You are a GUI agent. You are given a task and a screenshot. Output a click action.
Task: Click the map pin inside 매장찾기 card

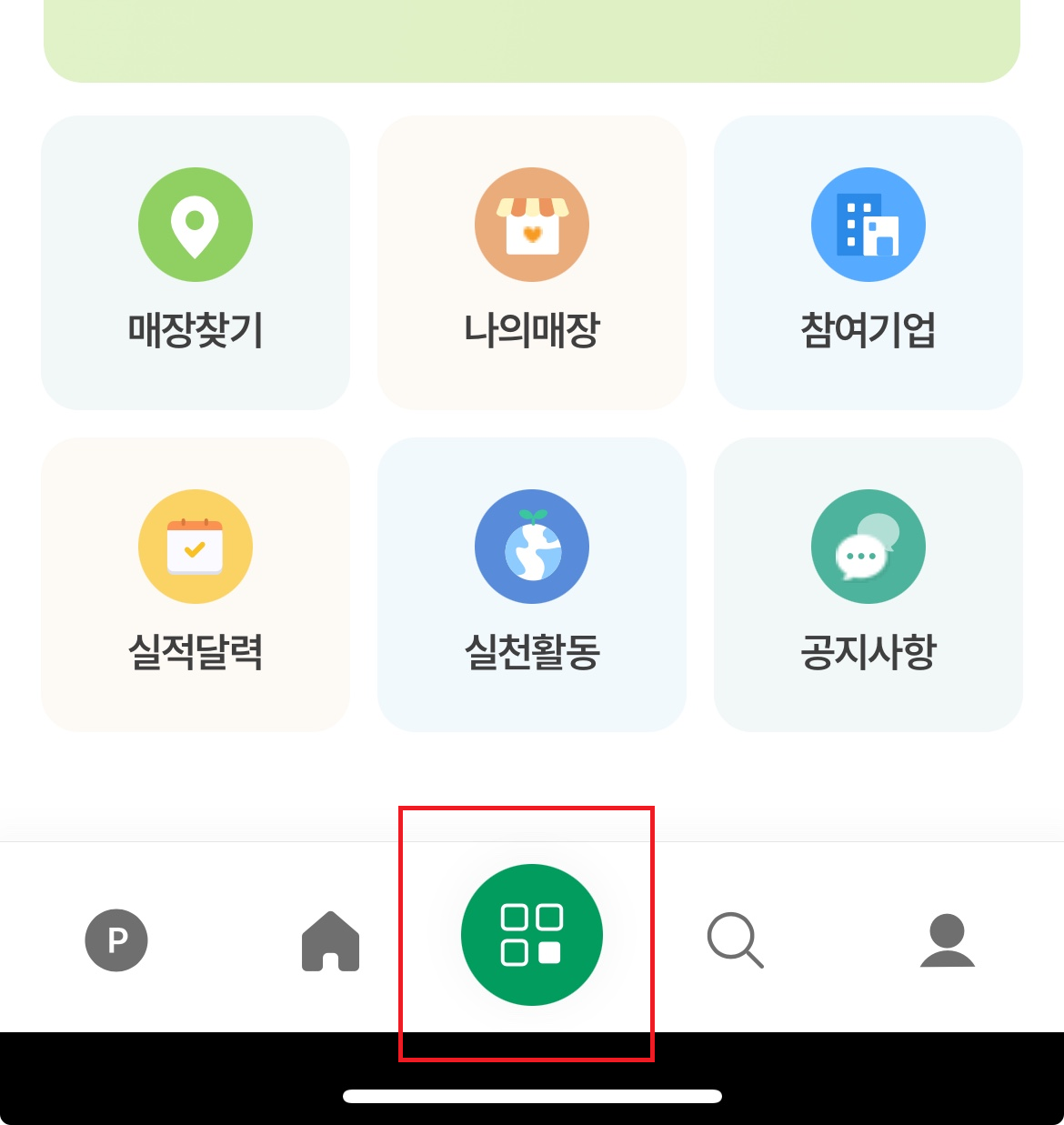[195, 225]
